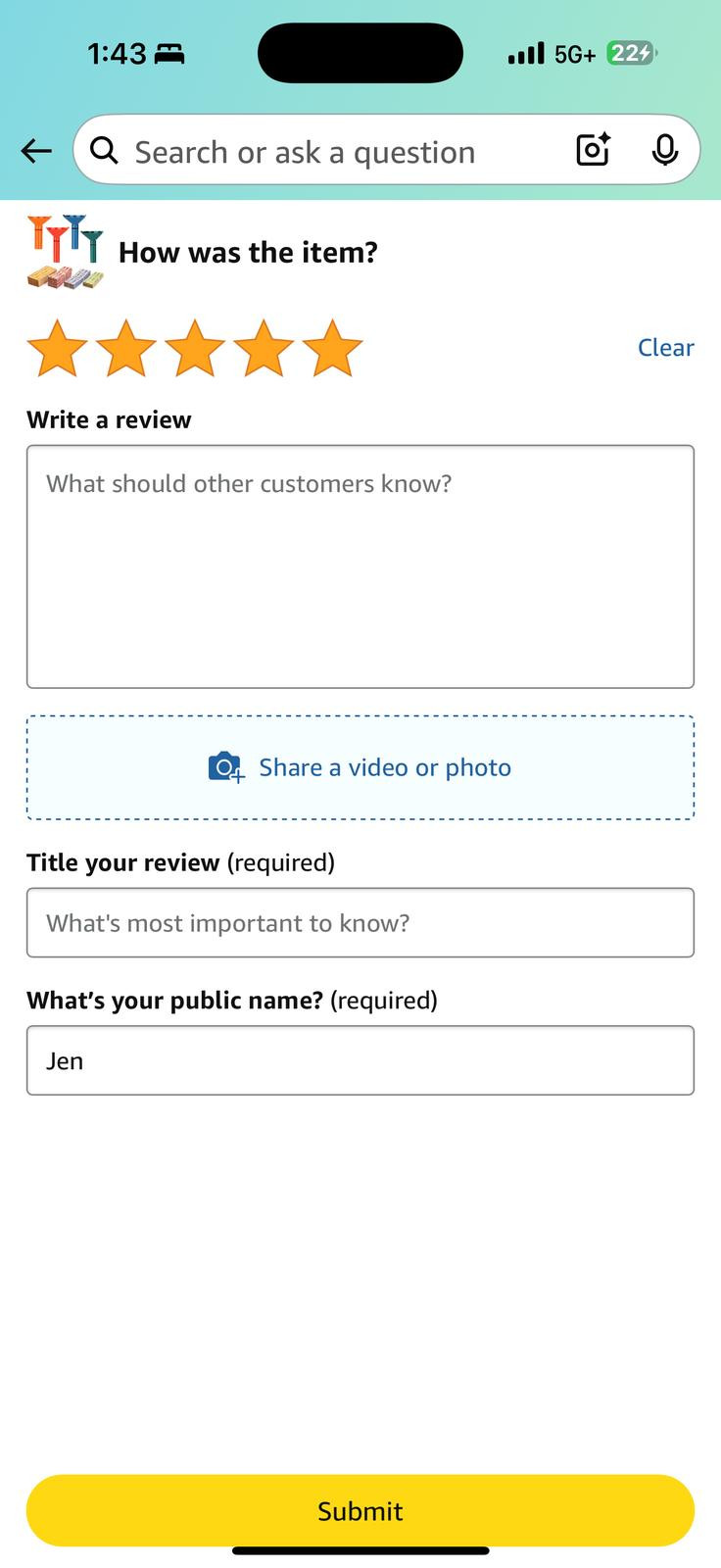
Task: Rate the item three stars
Action: pos(195,348)
